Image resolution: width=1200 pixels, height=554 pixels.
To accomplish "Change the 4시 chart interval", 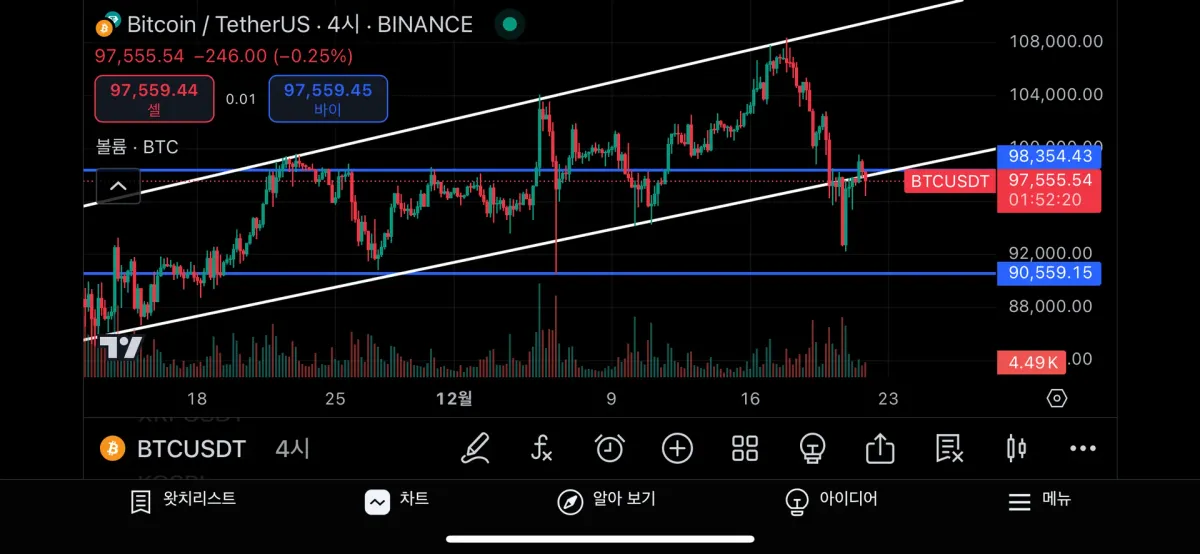I will 293,449.
